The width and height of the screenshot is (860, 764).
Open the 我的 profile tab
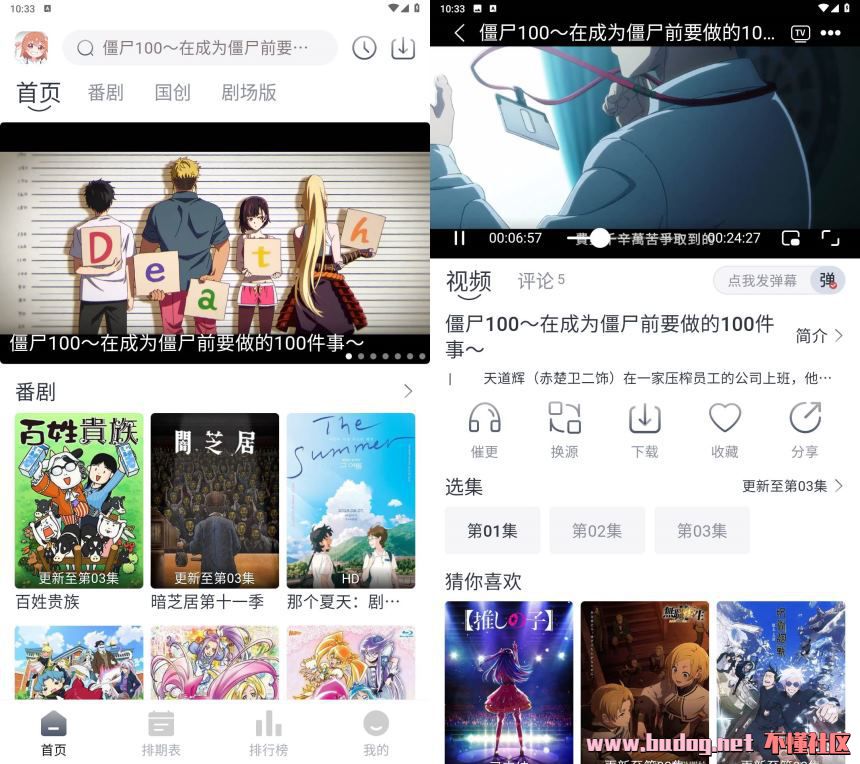(x=375, y=733)
